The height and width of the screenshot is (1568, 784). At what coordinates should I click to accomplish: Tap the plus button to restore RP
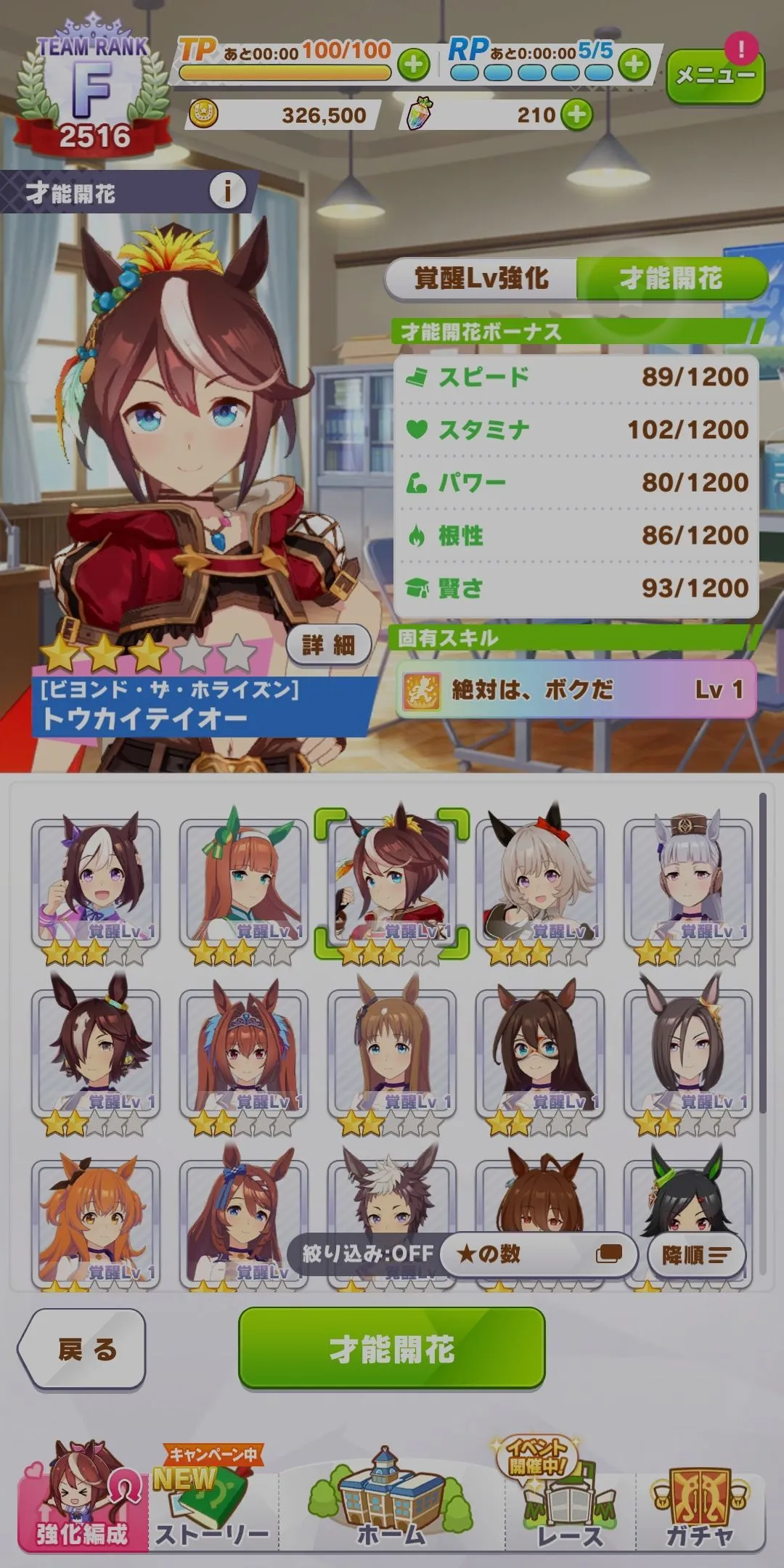(634, 65)
